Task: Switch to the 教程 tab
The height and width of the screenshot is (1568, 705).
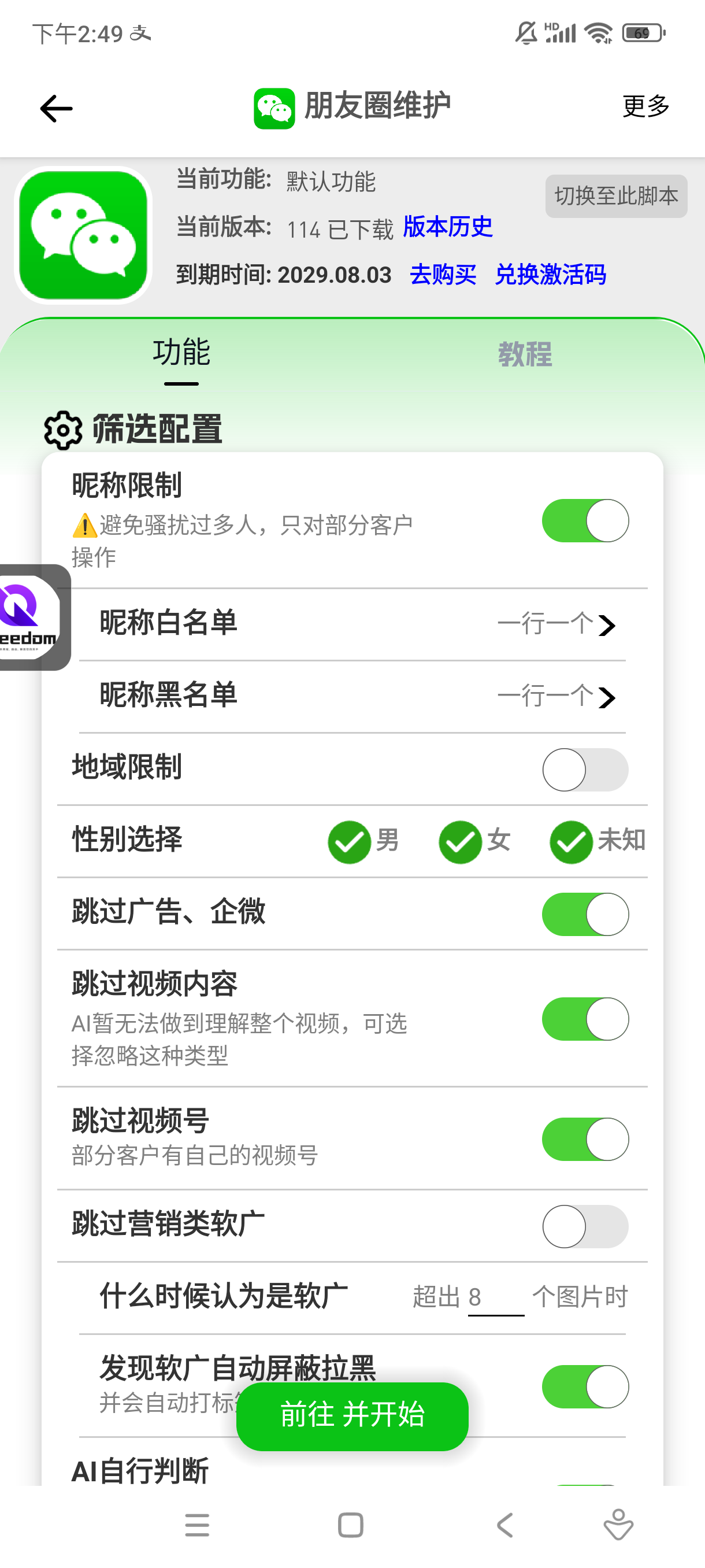Action: (x=525, y=354)
